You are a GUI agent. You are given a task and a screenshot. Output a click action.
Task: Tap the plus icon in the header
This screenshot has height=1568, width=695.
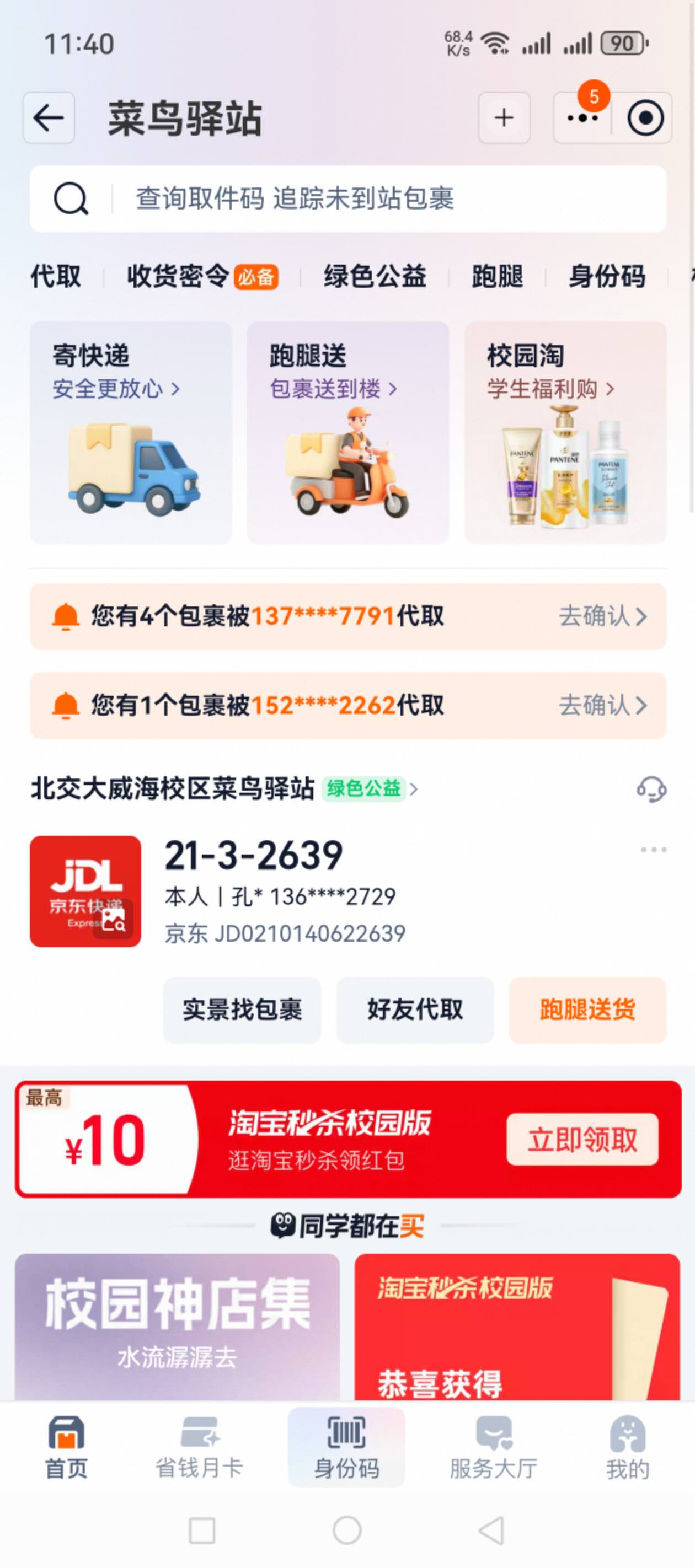504,118
